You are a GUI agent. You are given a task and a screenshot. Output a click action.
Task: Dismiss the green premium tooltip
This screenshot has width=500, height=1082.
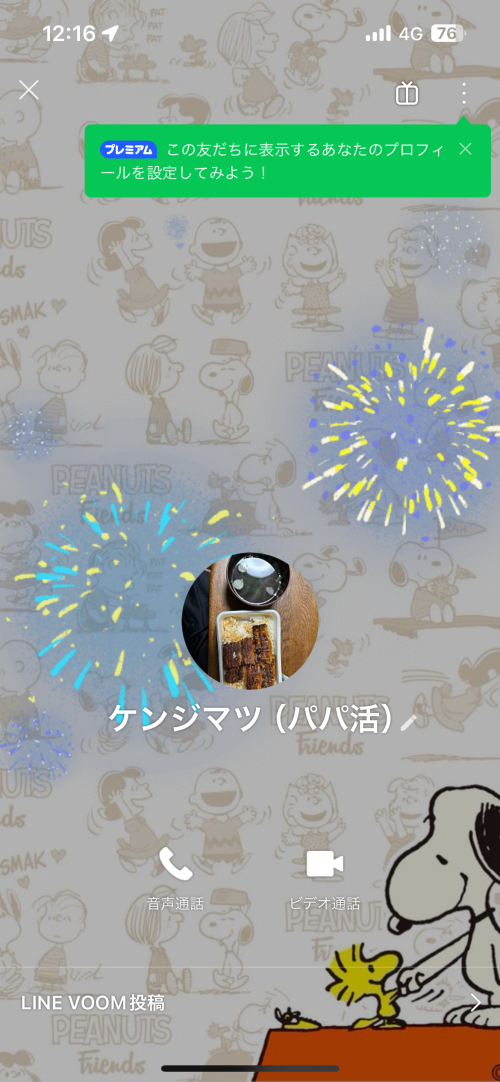(466, 148)
